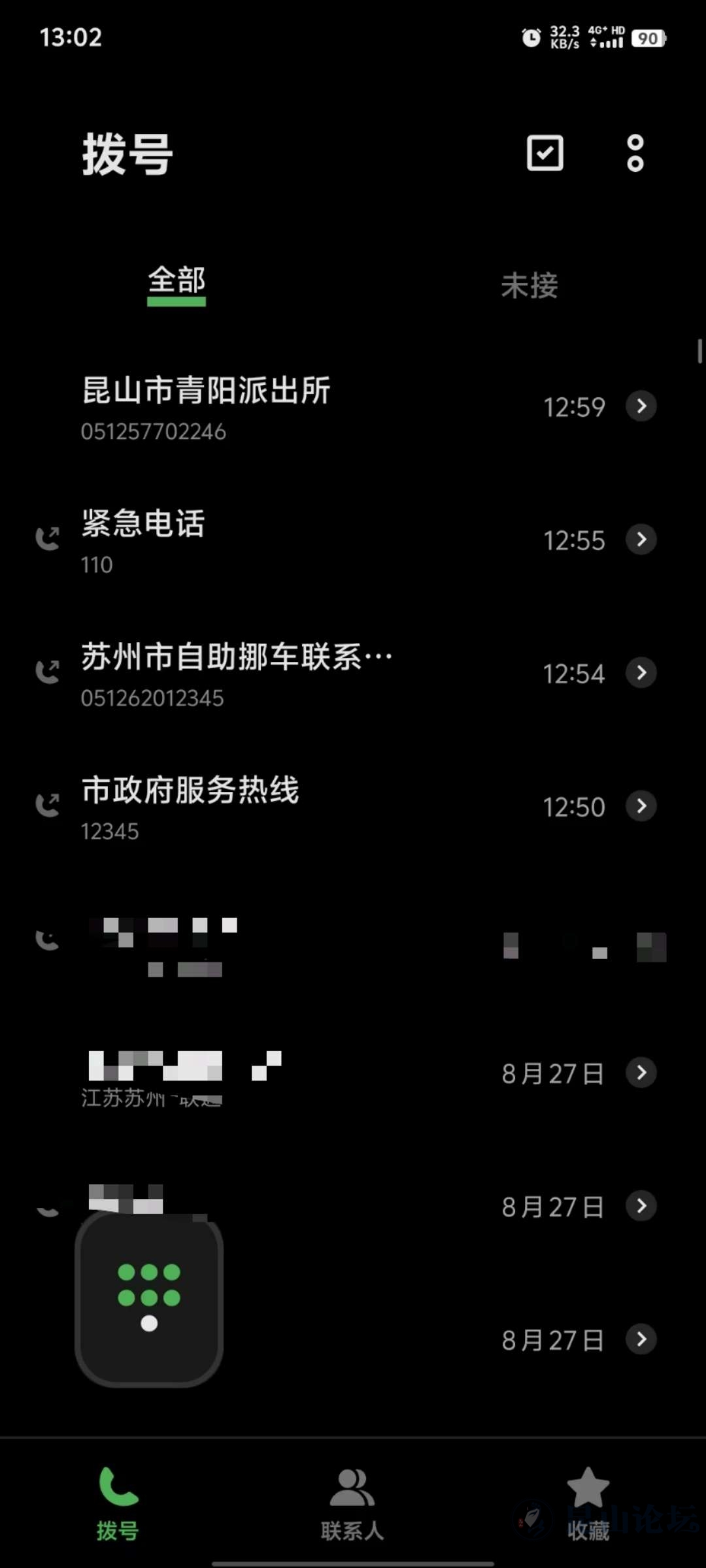Open the three-dot overflow menu
Image resolution: width=706 pixels, height=1568 pixels.
[635, 154]
